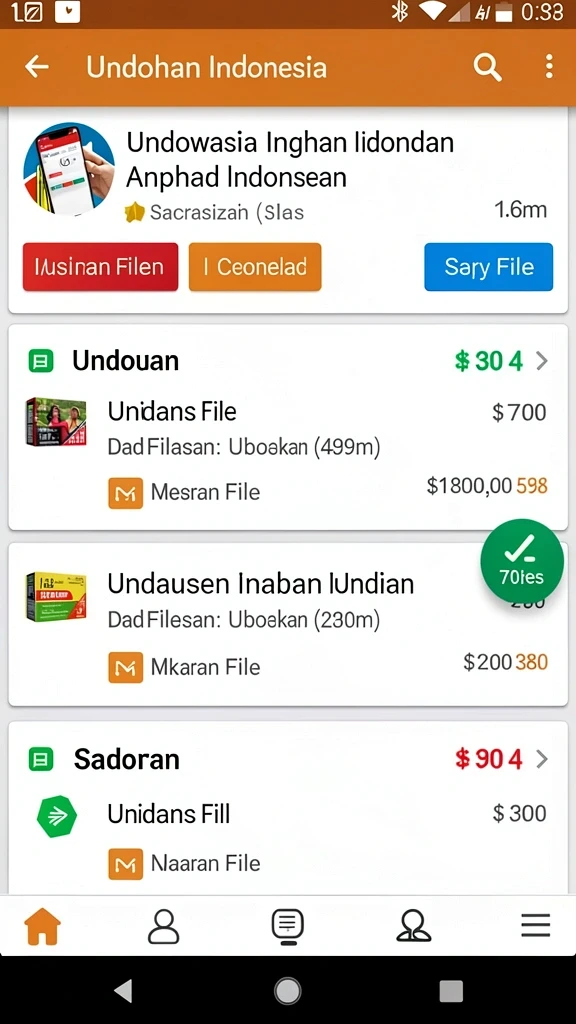
Task: Expand the Sadoran section chevron
Action: [x=542, y=760]
